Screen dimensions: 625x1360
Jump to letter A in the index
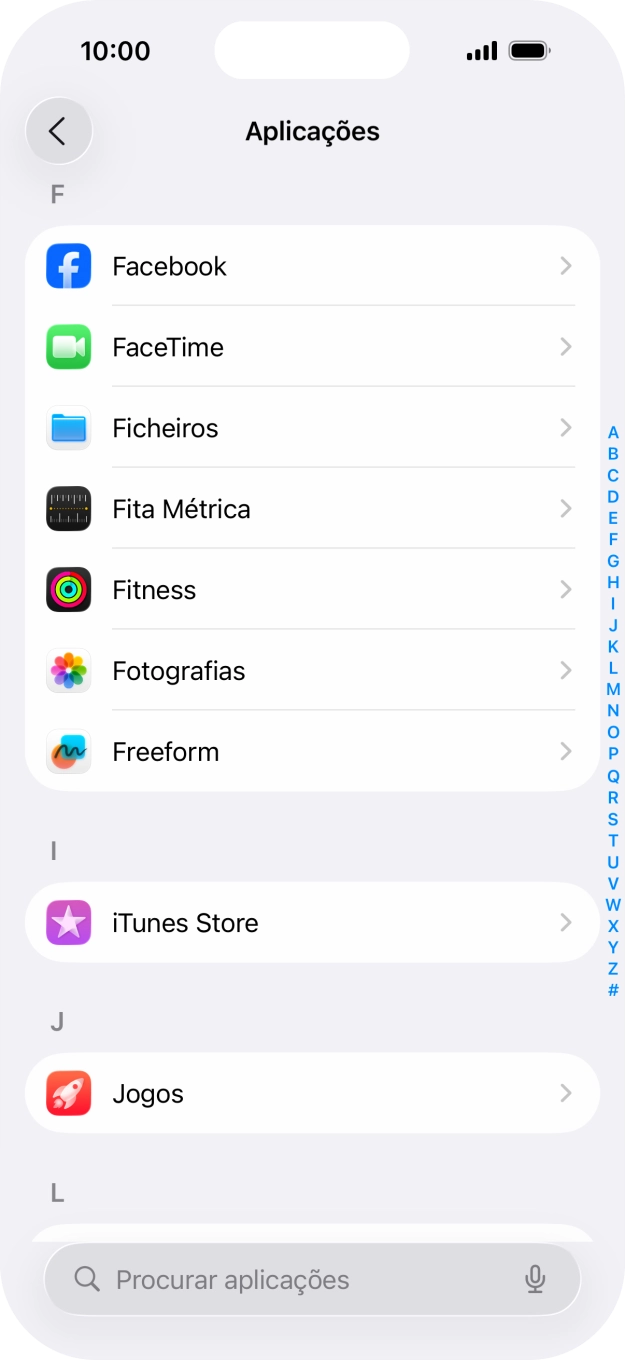[613, 433]
